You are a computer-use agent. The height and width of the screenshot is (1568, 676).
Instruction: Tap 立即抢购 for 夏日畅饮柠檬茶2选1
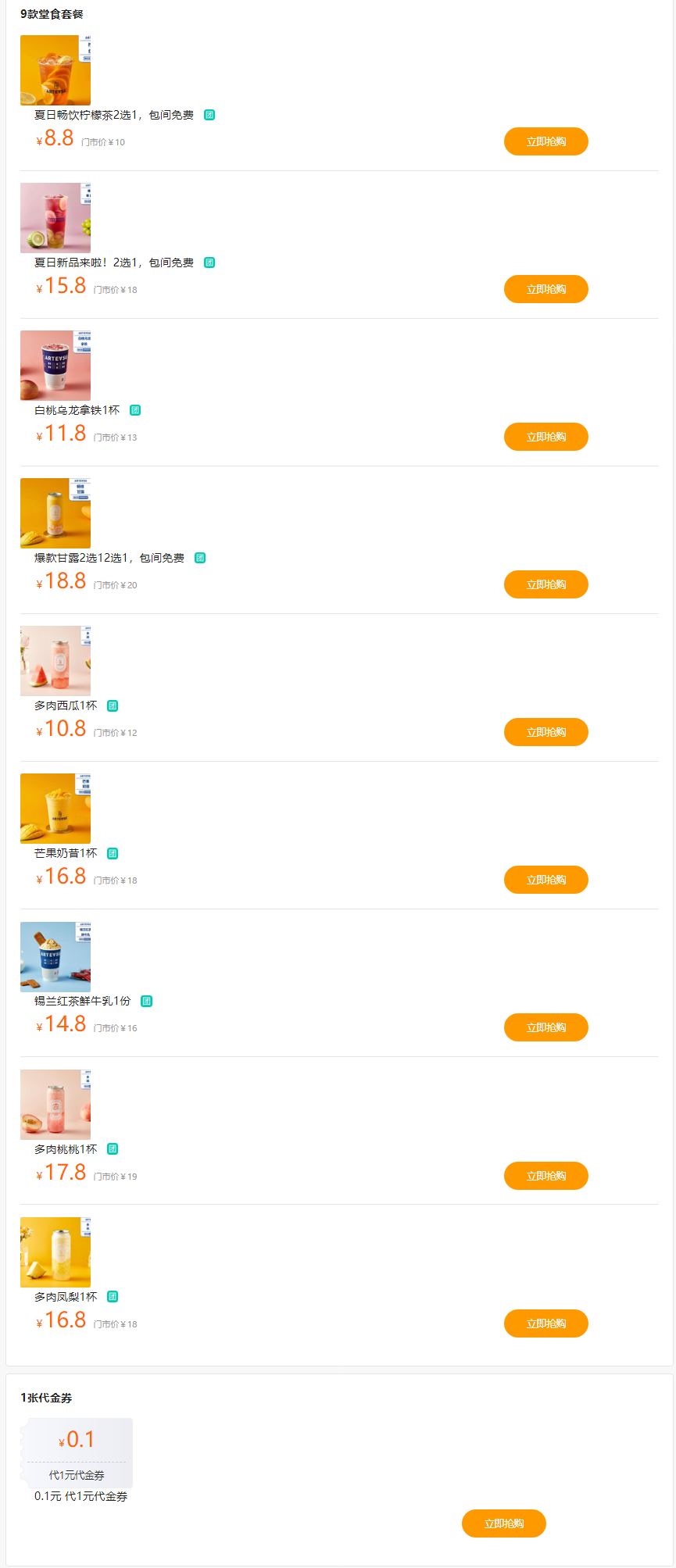545,141
